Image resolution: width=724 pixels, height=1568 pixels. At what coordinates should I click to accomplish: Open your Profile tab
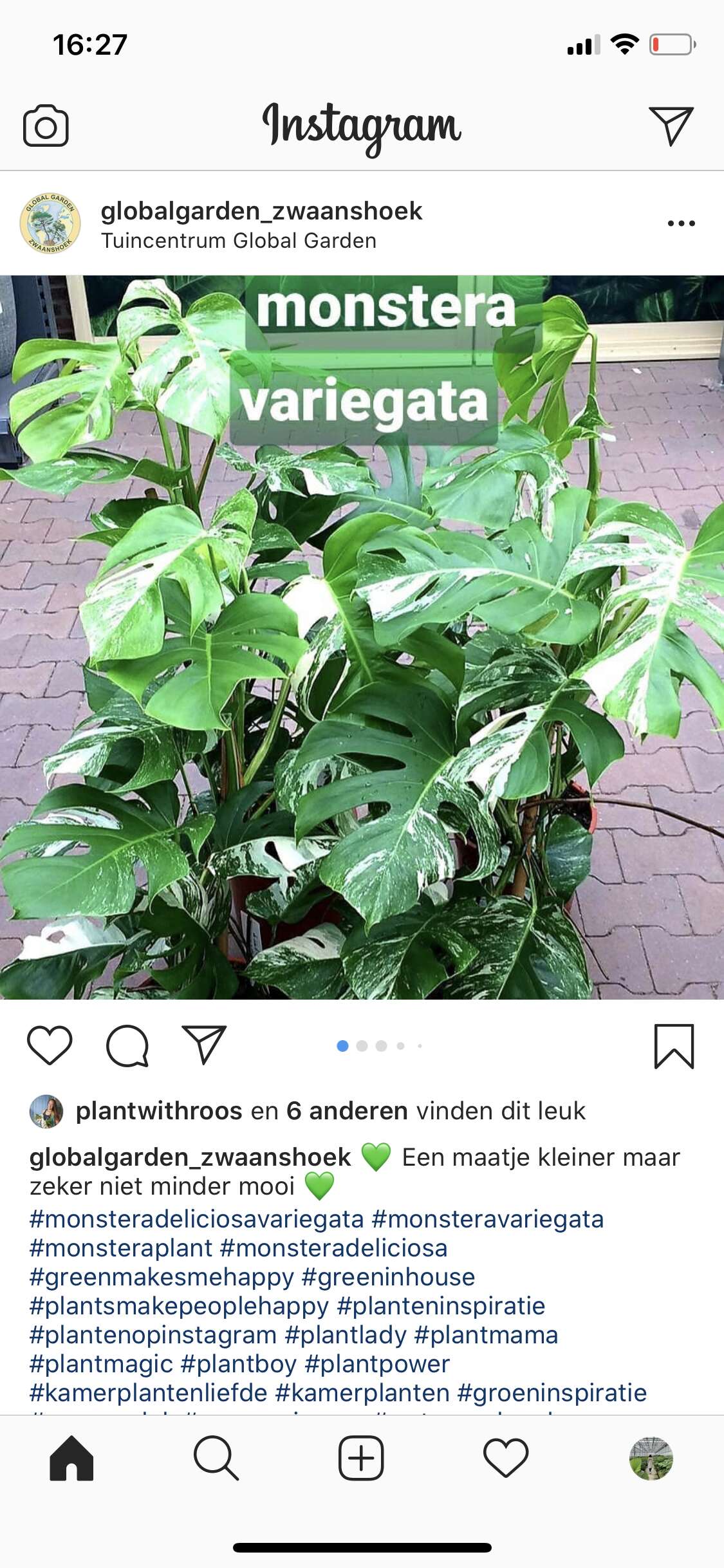click(651, 1458)
